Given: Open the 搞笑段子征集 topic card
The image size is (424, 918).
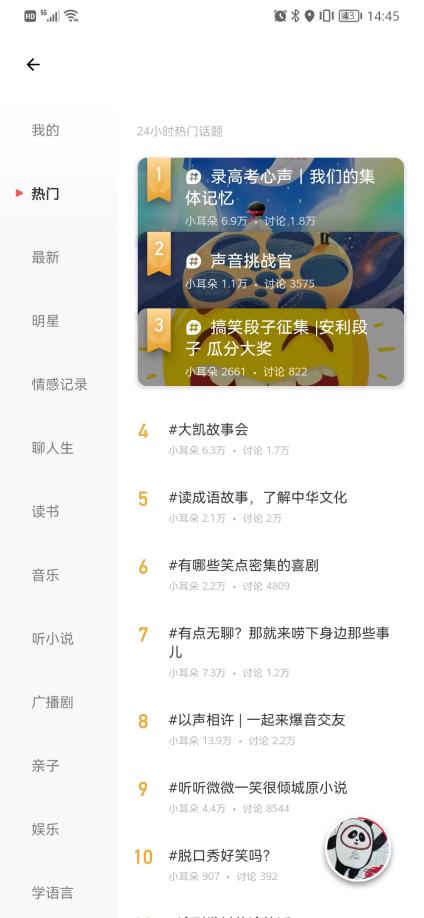Looking at the screenshot, I should [271, 347].
